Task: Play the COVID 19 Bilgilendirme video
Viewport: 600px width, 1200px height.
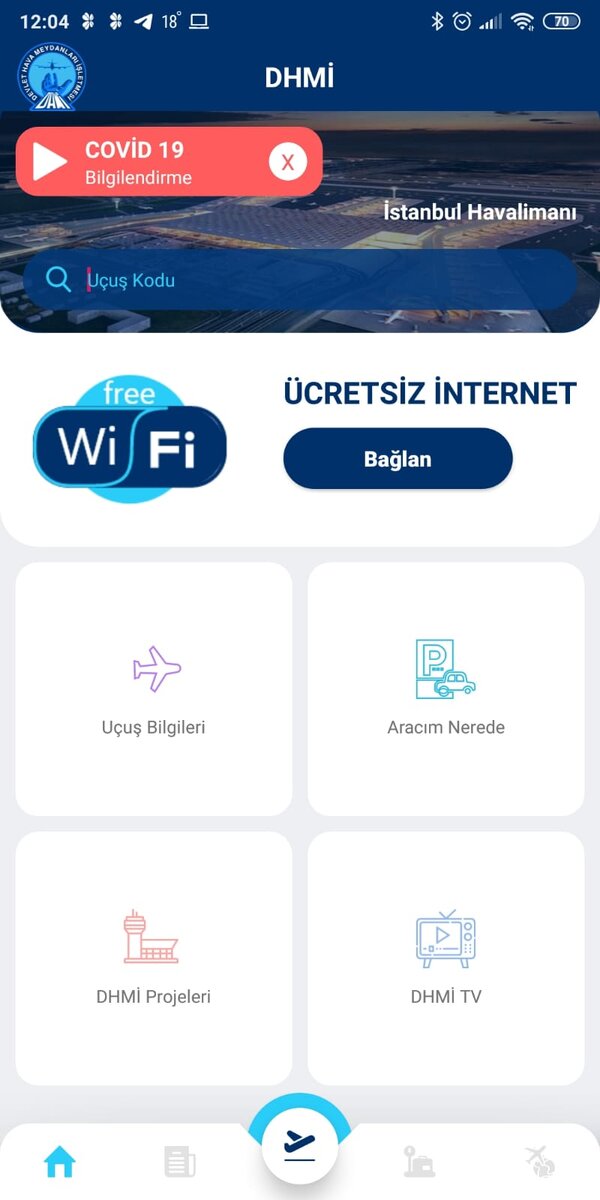Action: point(49,162)
